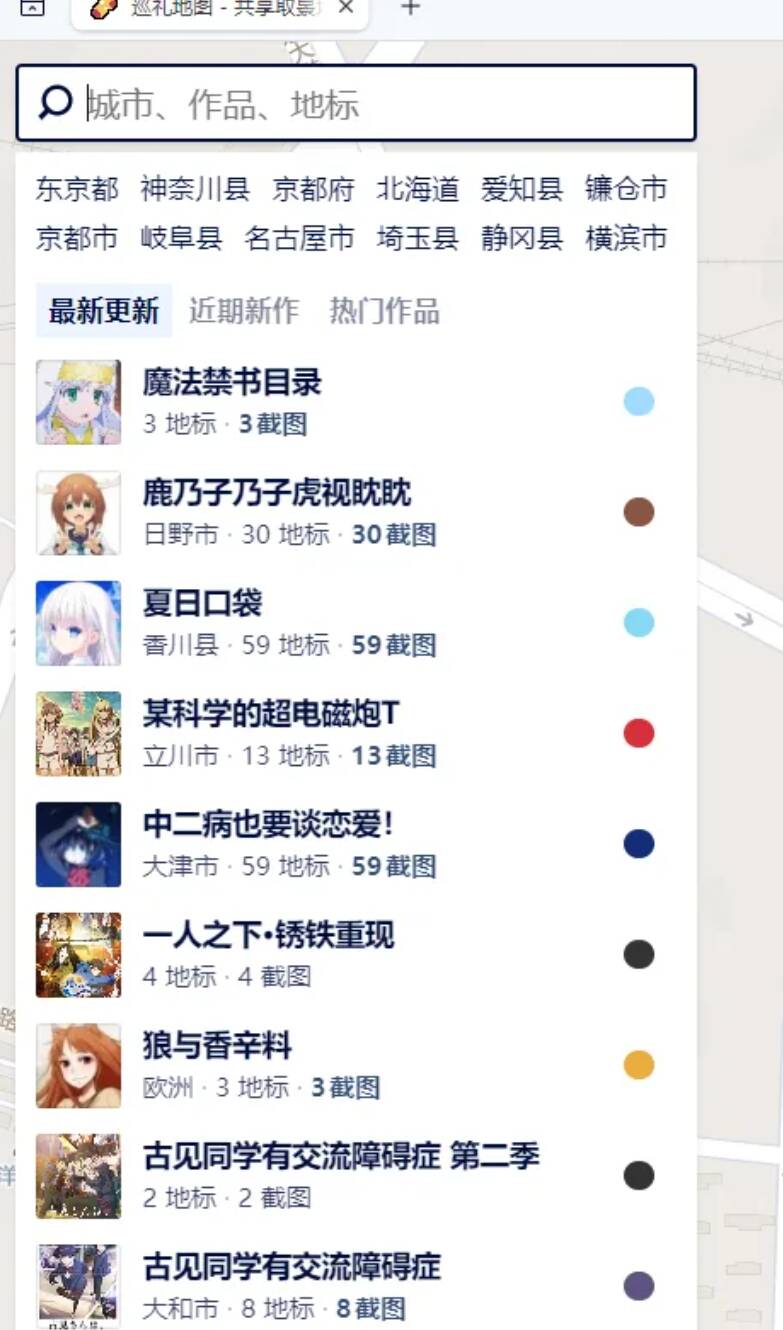Viewport: 783px width, 1330px height.
Task: Switch to the 热门作品 tab
Action: 384,311
